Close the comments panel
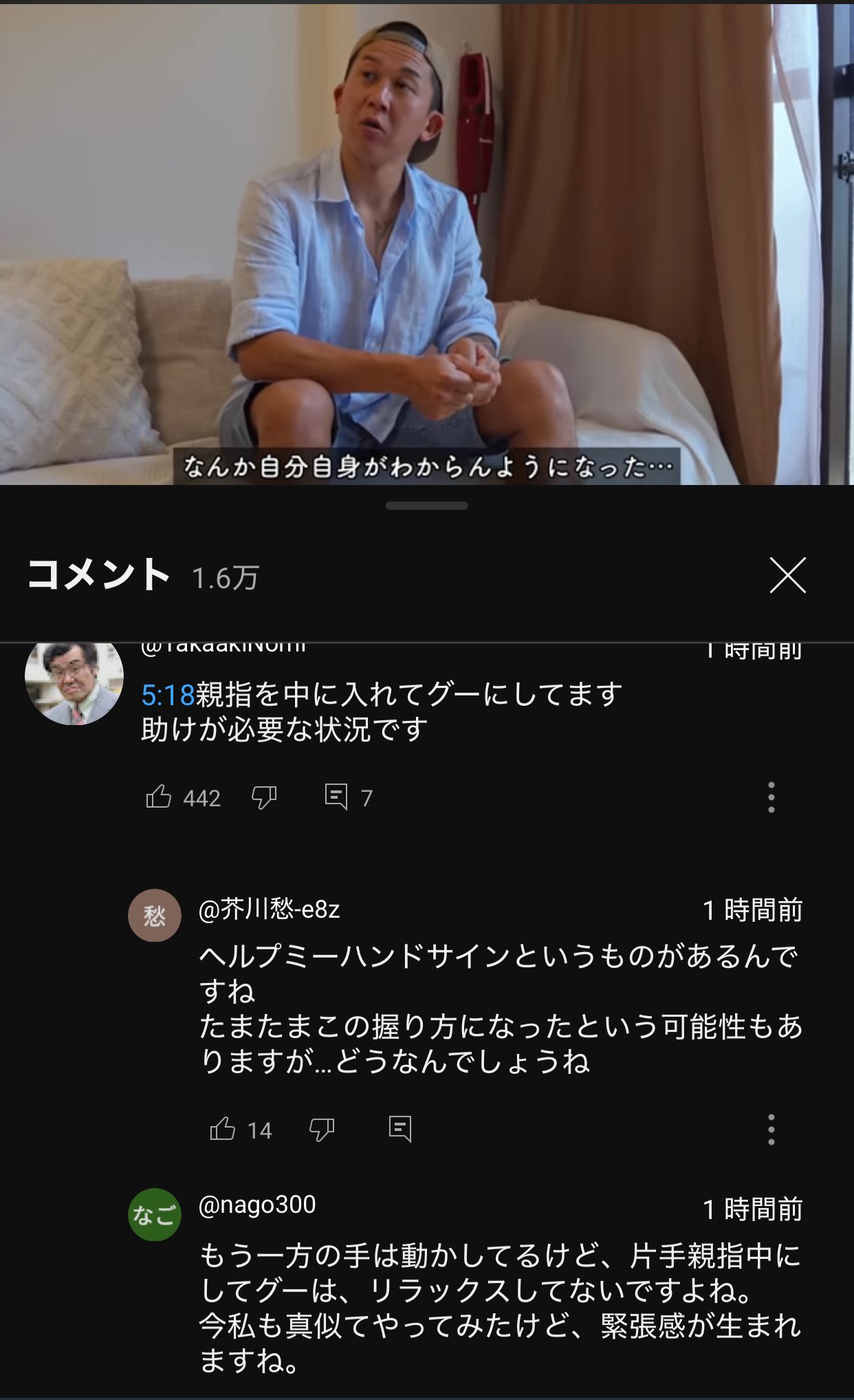 (787, 575)
